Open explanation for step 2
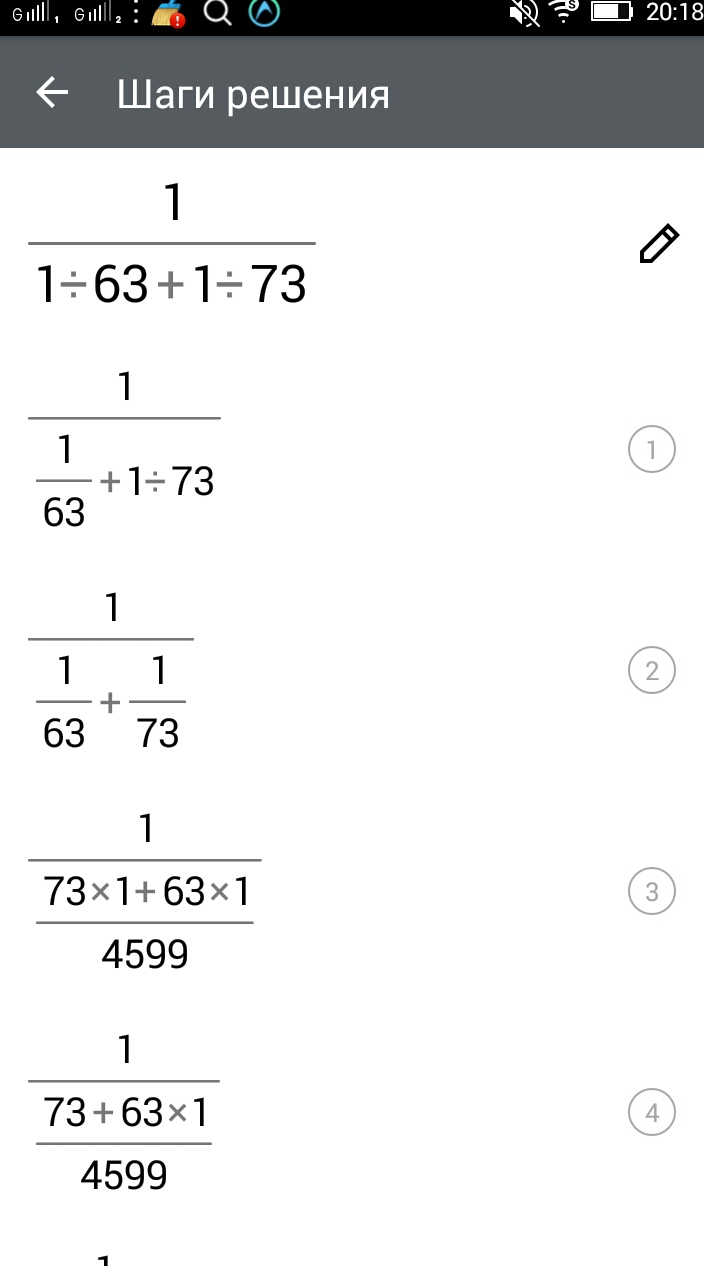 [x=652, y=671]
